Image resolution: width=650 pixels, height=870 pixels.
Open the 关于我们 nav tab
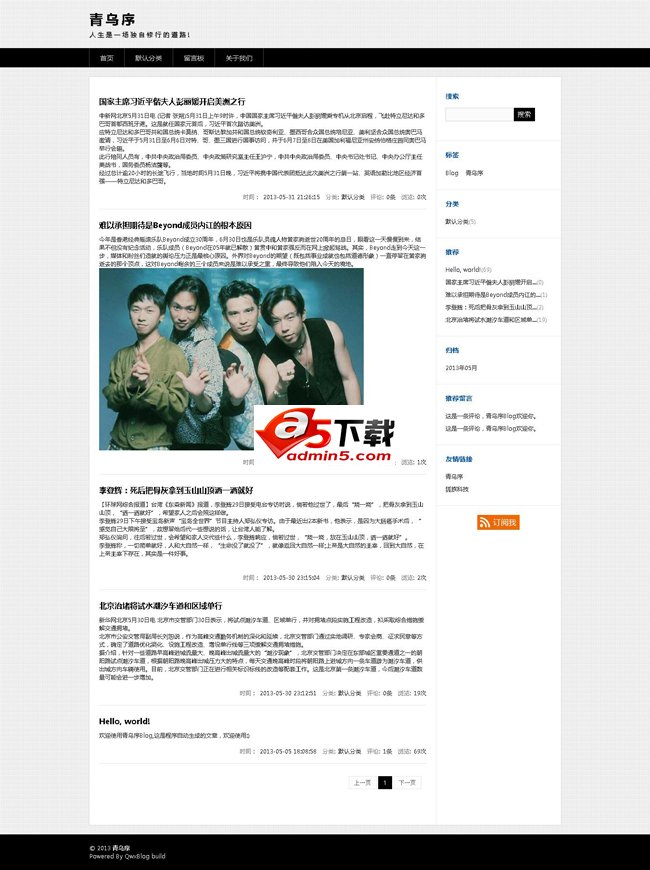[x=239, y=58]
